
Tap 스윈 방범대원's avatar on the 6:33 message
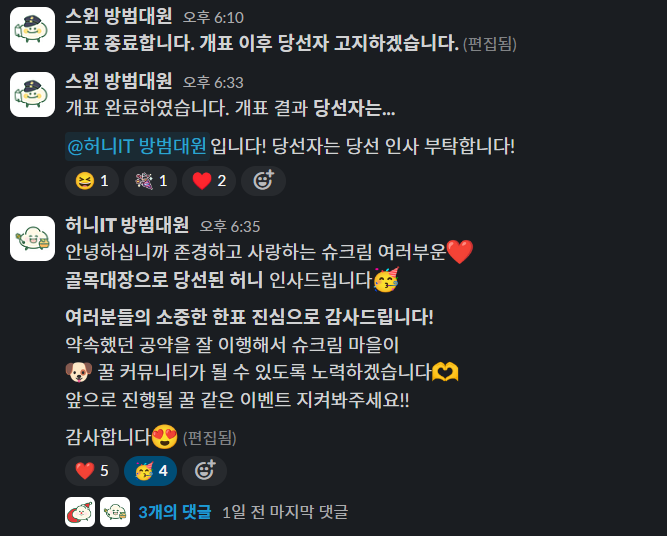[x=32, y=95]
